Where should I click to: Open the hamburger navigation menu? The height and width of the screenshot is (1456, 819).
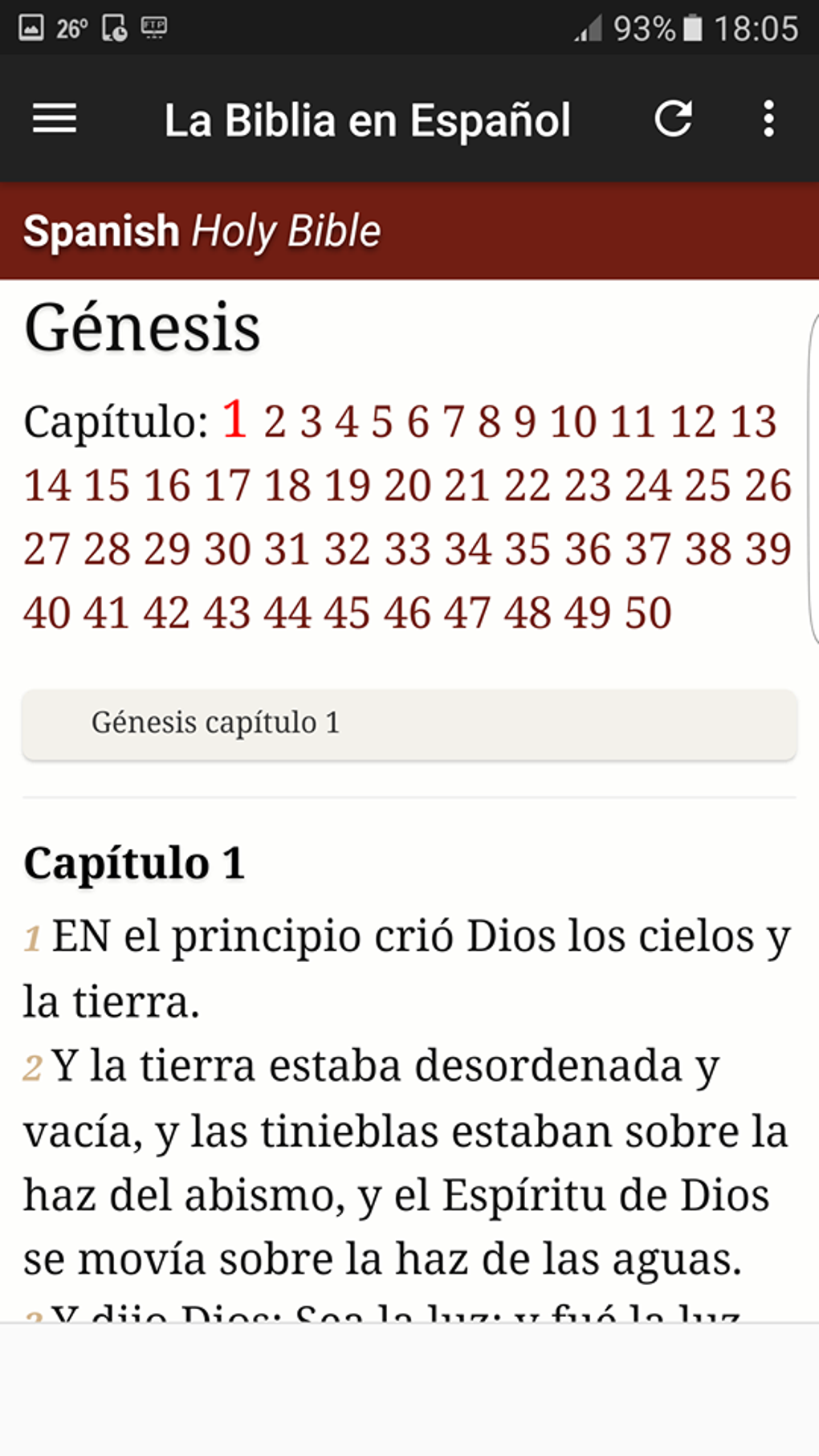coord(55,119)
